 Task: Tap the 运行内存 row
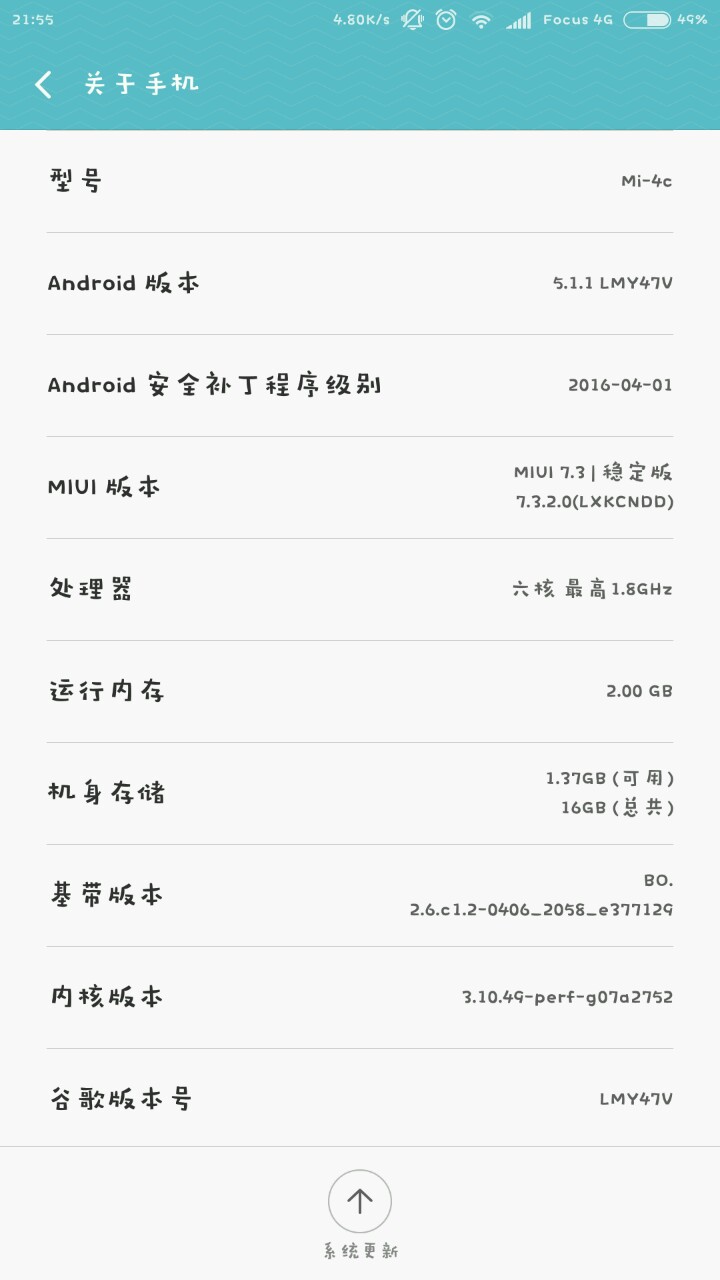[x=360, y=691]
